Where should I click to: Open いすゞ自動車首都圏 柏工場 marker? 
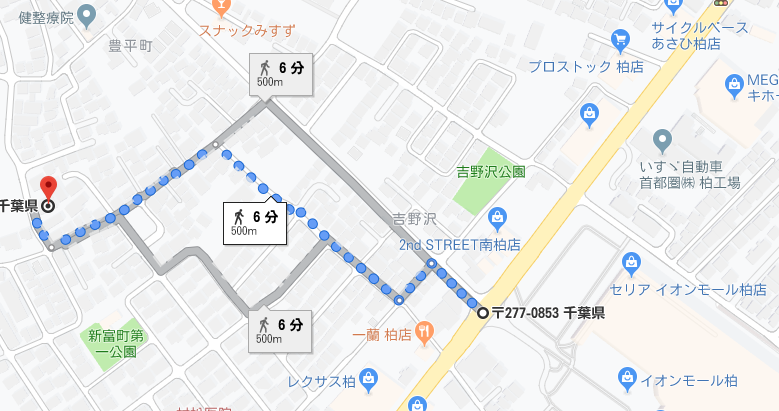[x=662, y=138]
